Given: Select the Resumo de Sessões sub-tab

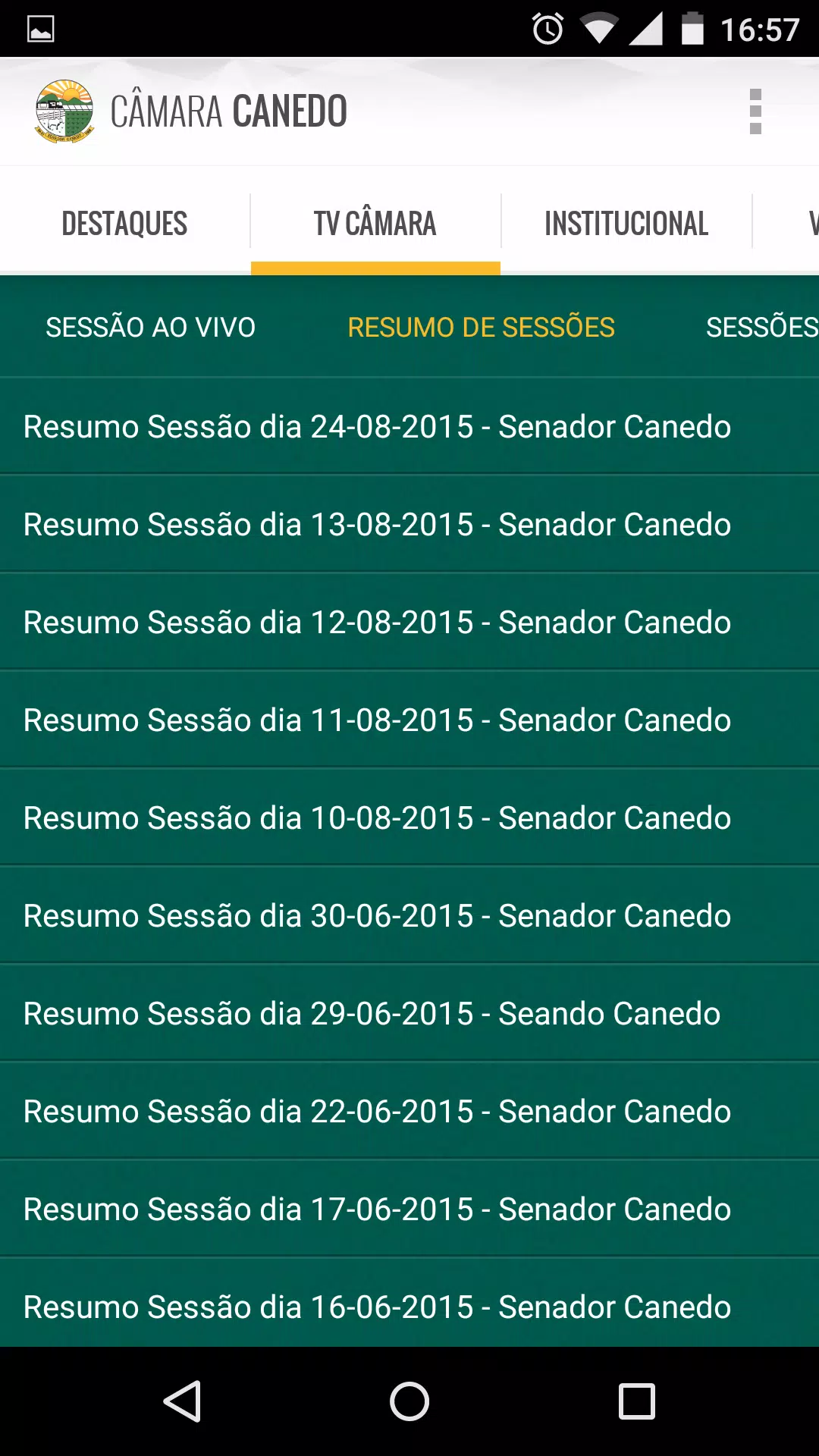Looking at the screenshot, I should coord(481,328).
